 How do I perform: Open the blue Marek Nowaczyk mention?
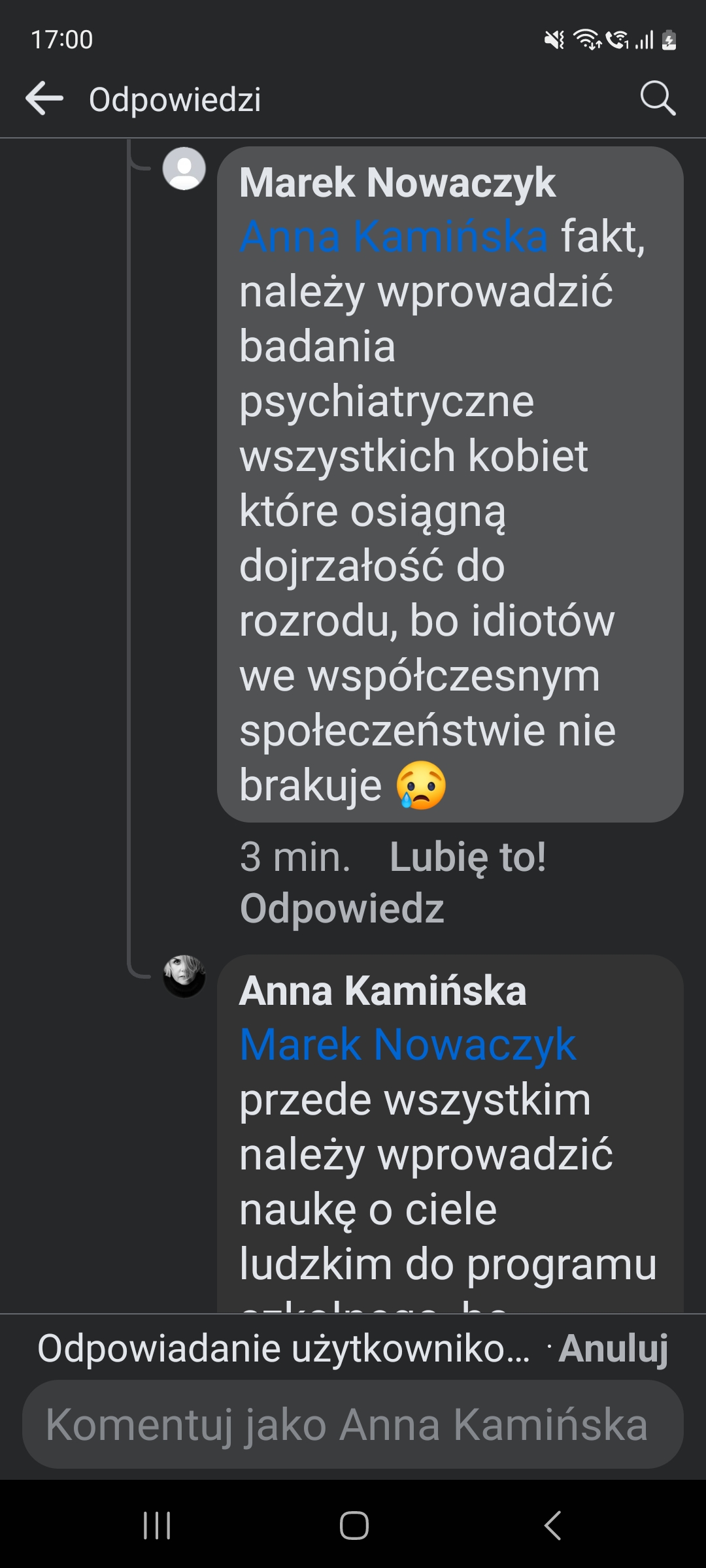point(407,1044)
